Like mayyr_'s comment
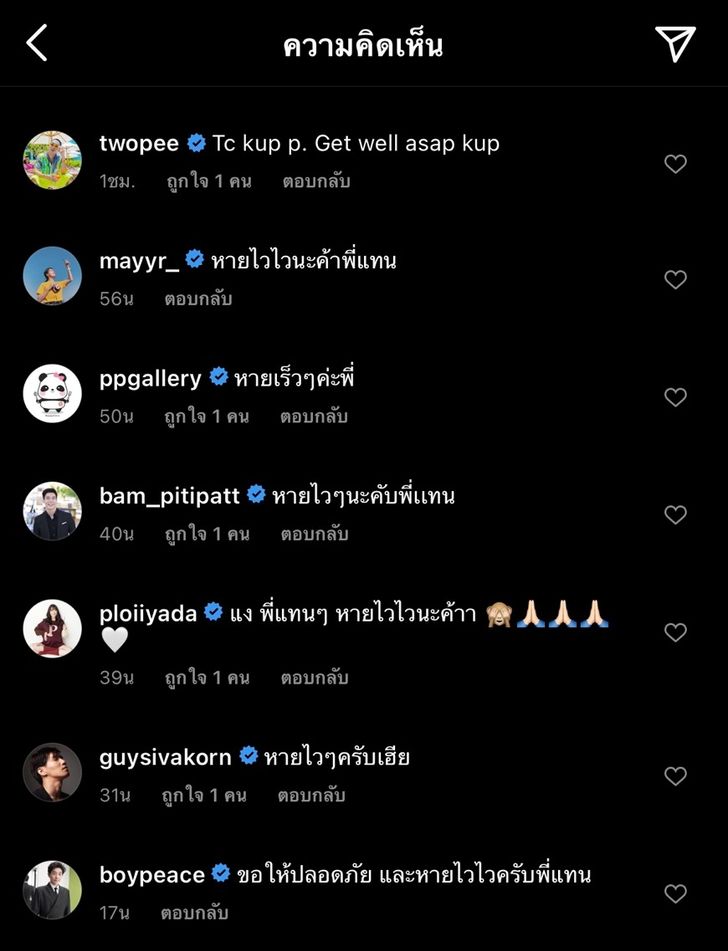 [676, 280]
